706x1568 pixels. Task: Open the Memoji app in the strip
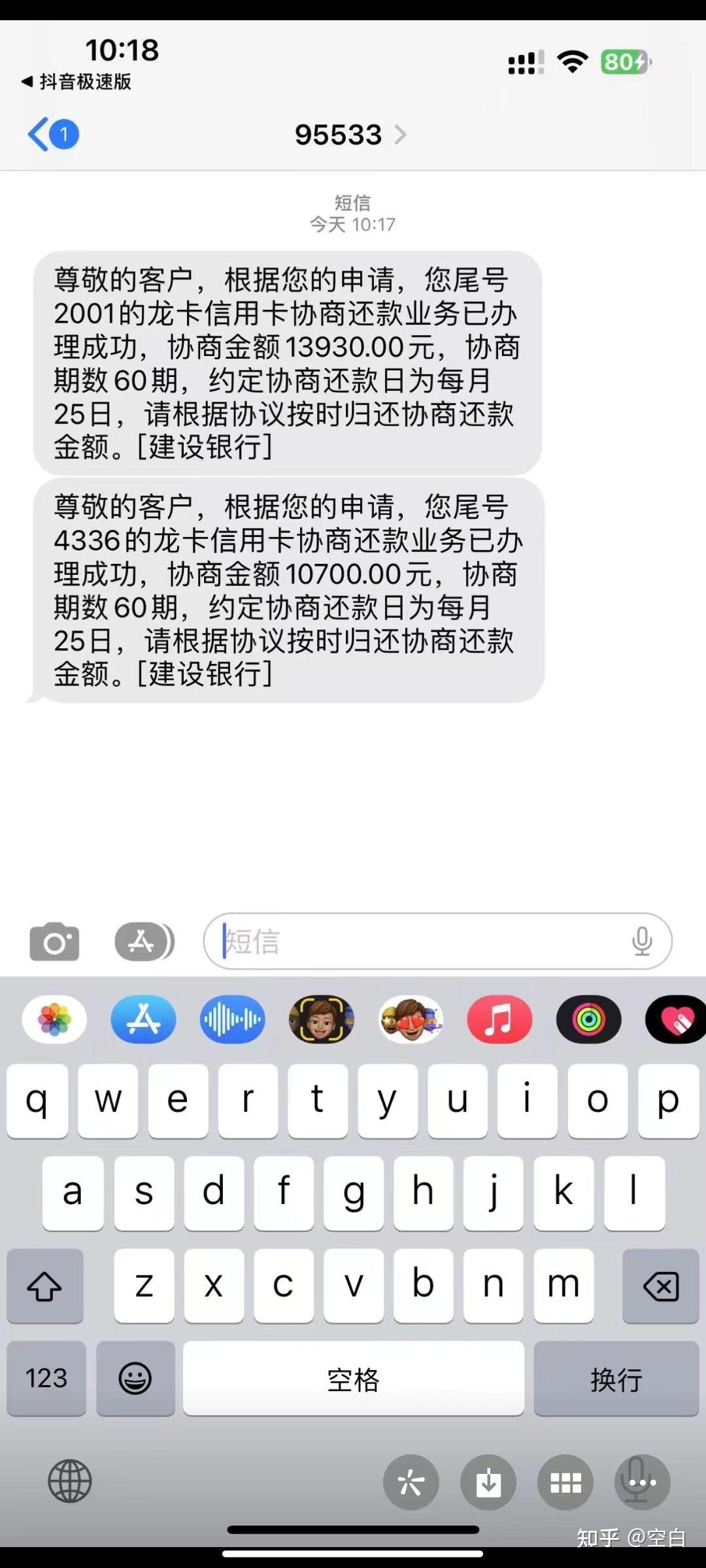pos(321,1020)
